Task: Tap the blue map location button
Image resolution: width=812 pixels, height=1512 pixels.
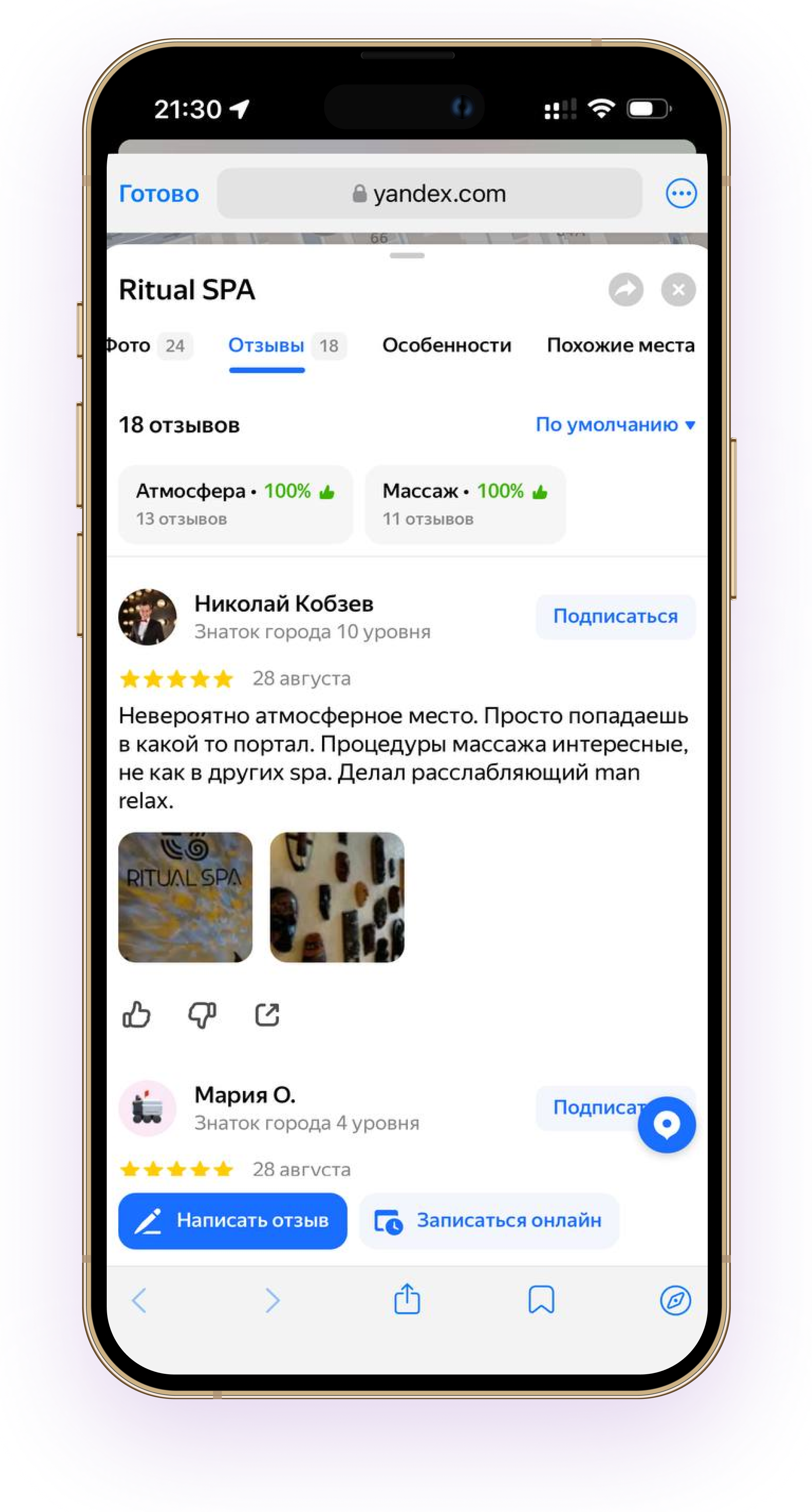Action: click(666, 1125)
